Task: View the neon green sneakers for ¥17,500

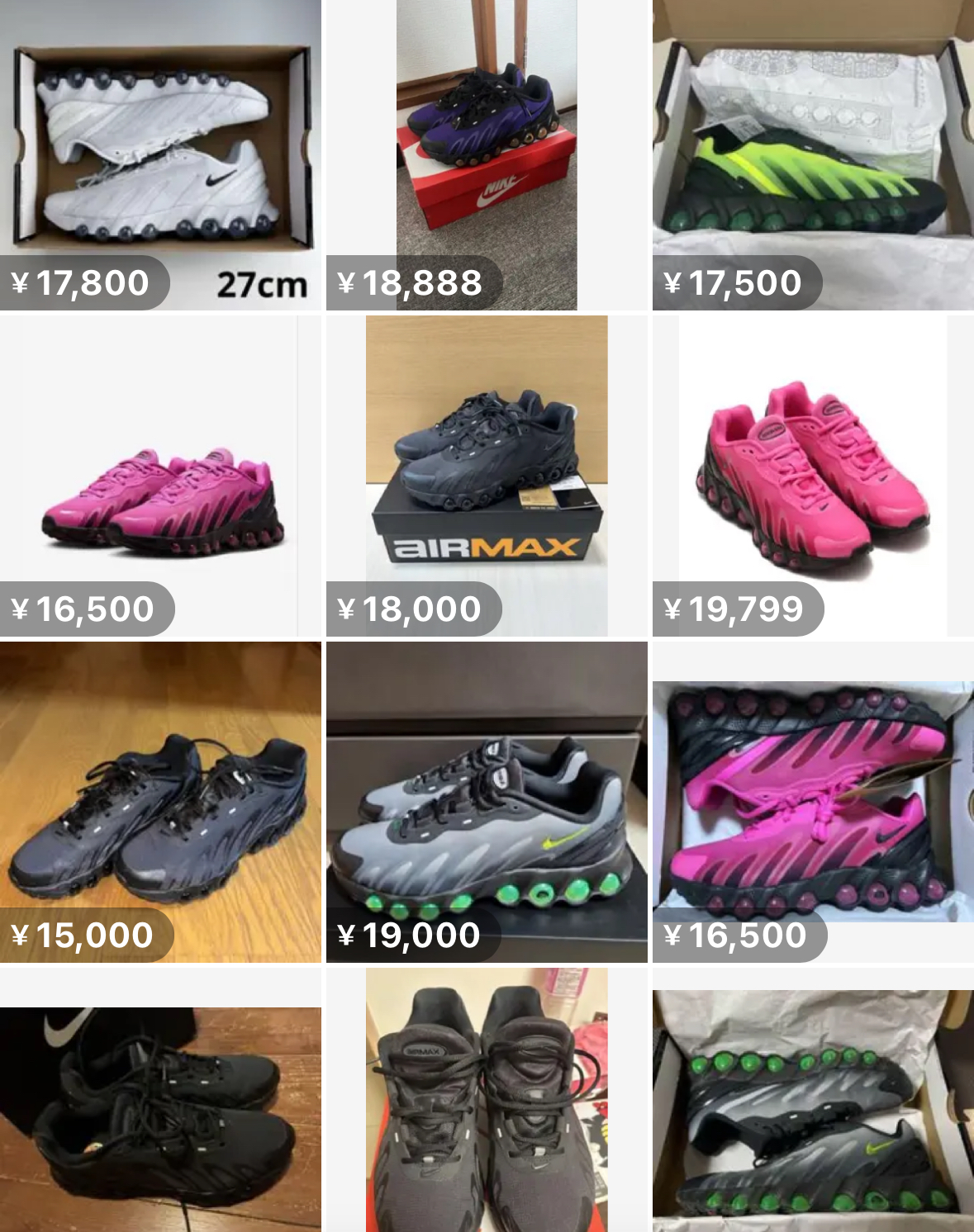Action: coord(813,149)
